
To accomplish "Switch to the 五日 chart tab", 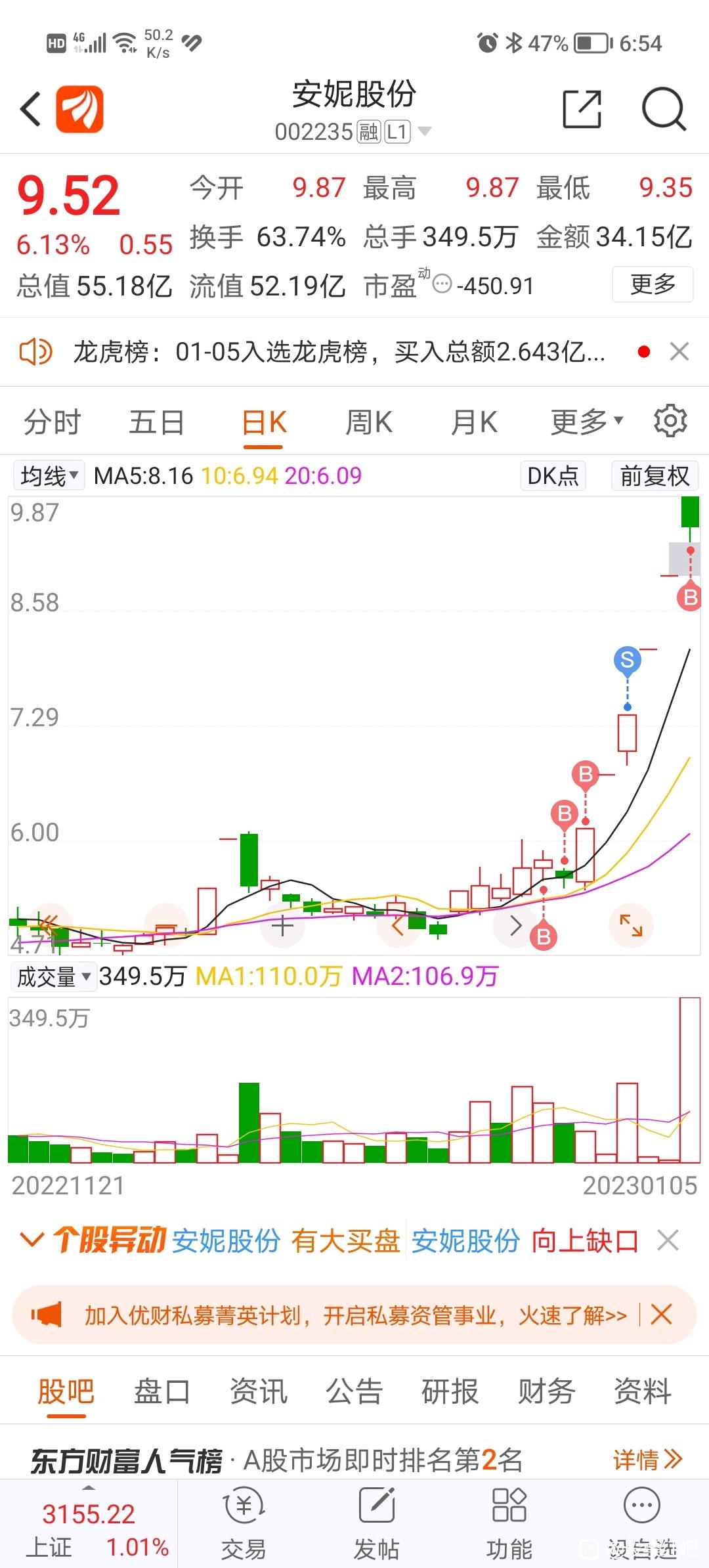I will 156,422.
